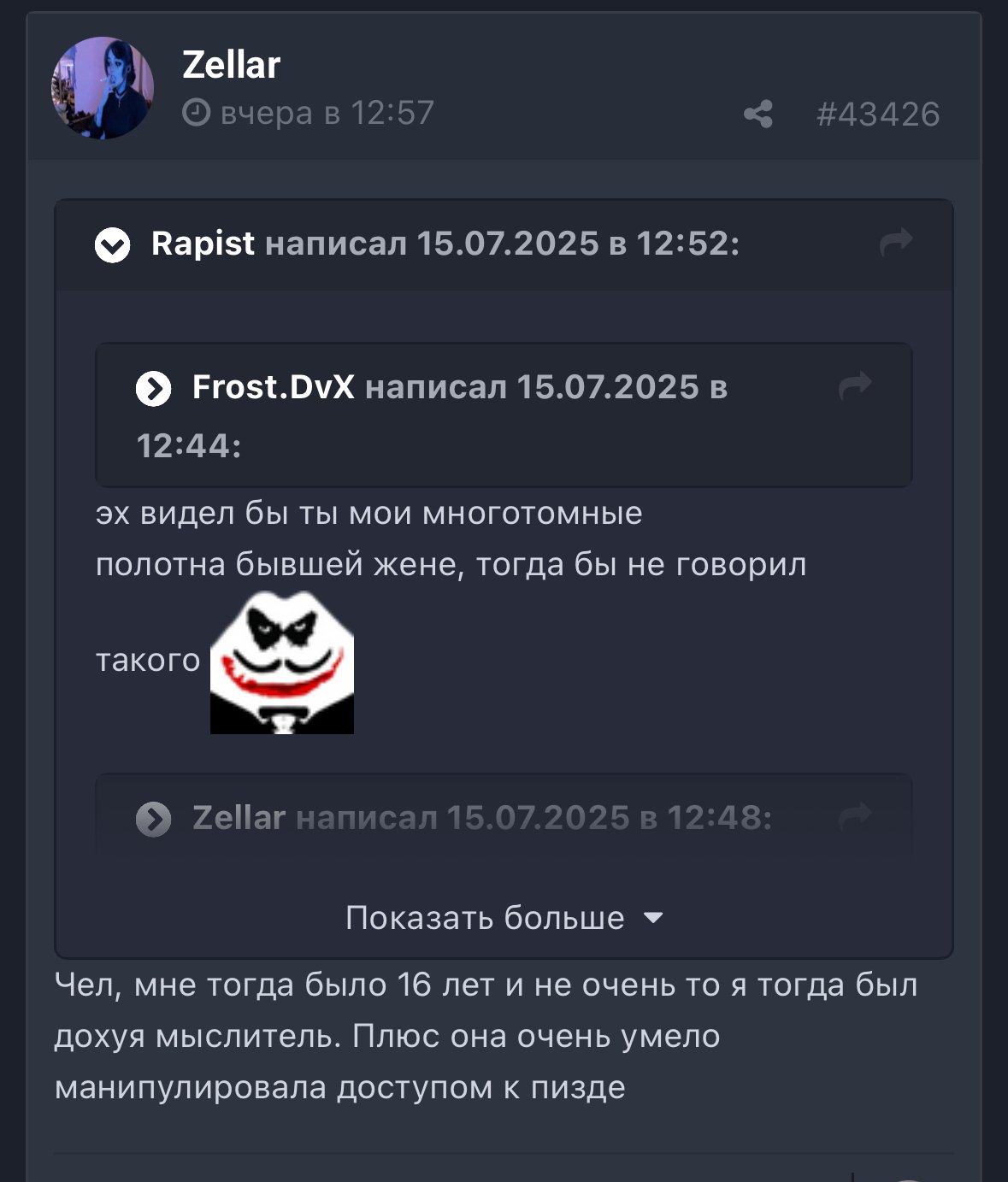The width and height of the screenshot is (1008, 1182).
Task: Open post permalink #43426
Action: (878, 114)
